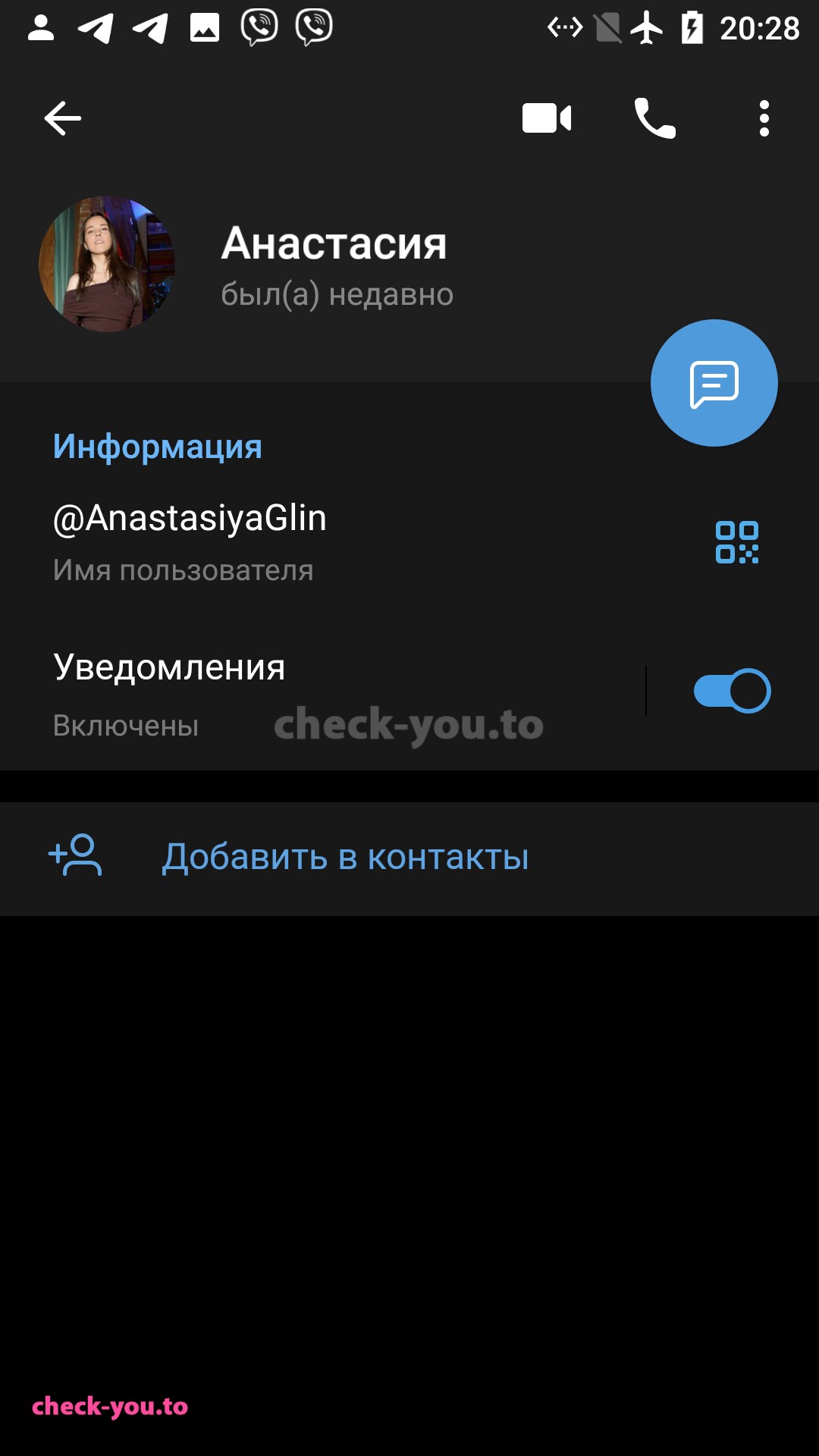The width and height of the screenshot is (819, 1456).
Task: Go back using the arrow icon
Action: pos(62,118)
